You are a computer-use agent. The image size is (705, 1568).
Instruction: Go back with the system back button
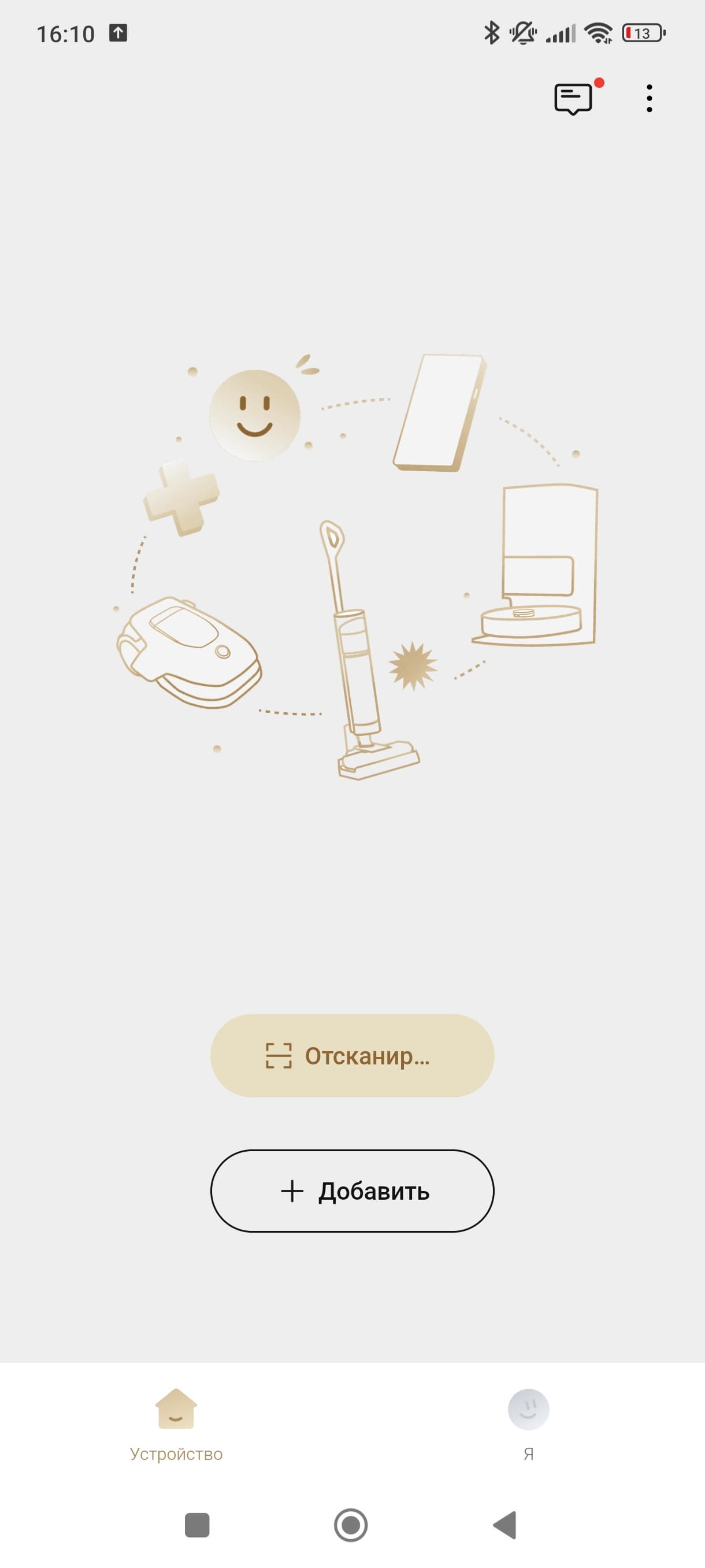(x=505, y=1525)
